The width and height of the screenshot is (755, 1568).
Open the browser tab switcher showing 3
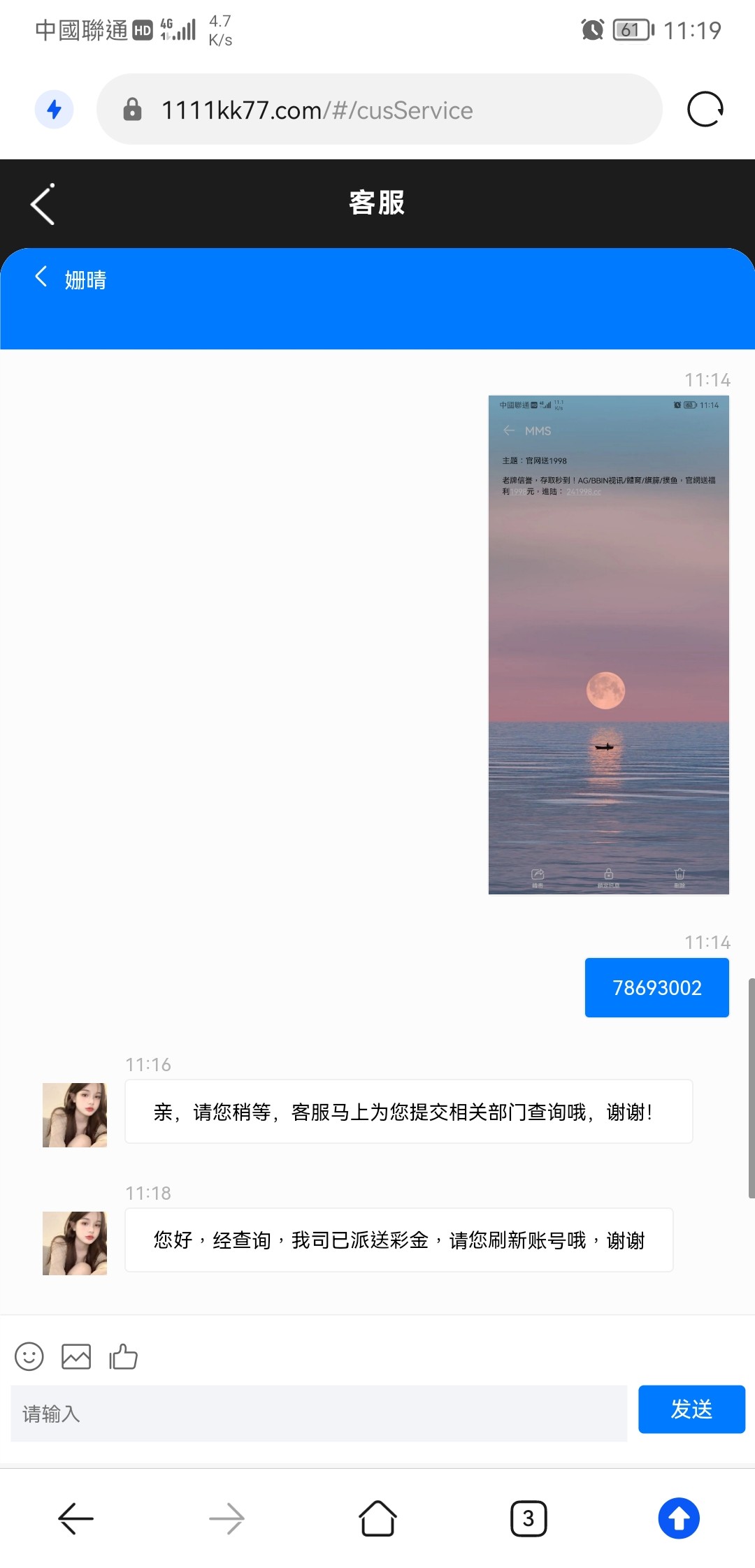(x=528, y=1518)
